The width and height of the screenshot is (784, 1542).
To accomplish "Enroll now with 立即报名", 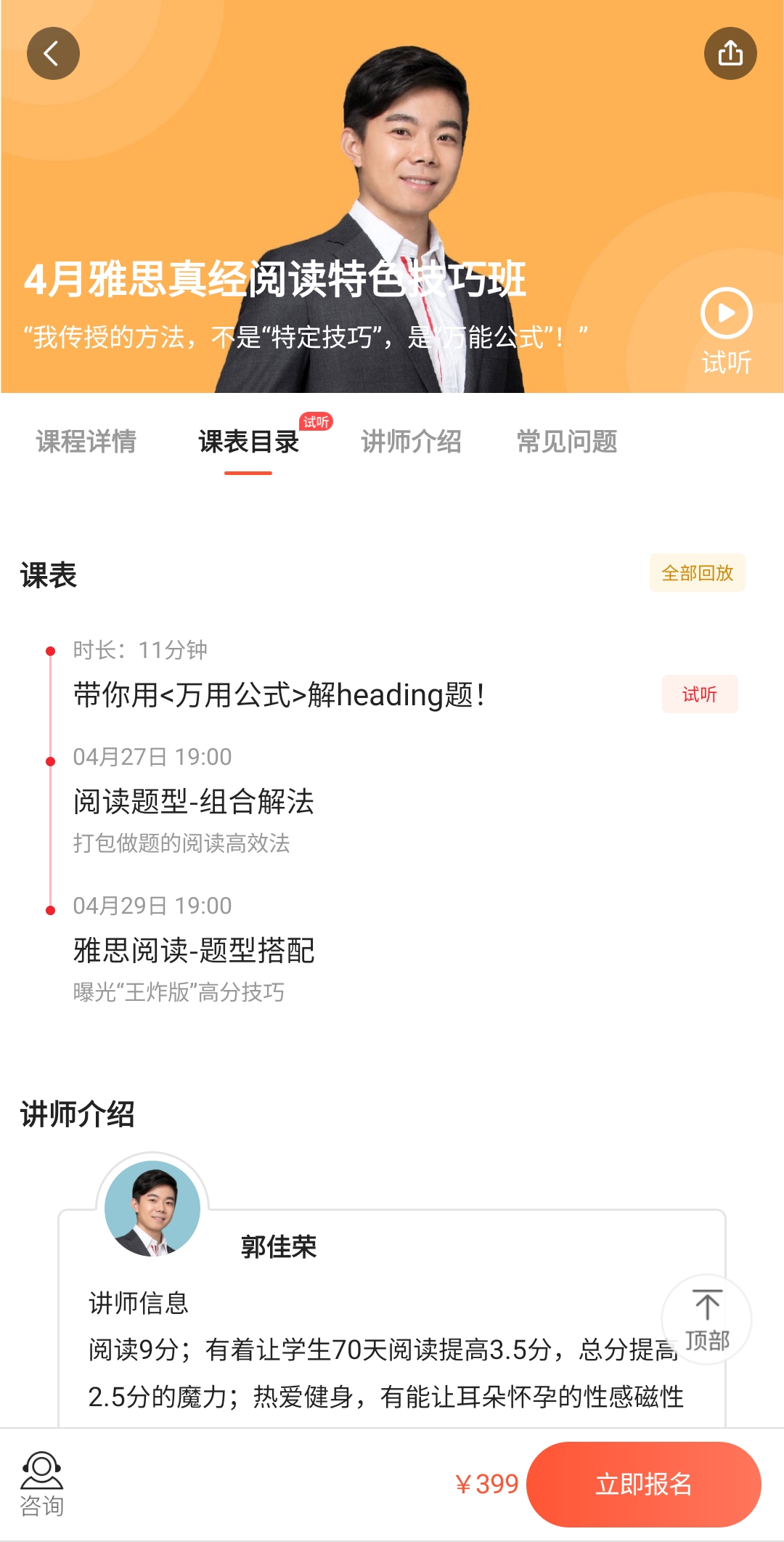I will pos(643,1484).
